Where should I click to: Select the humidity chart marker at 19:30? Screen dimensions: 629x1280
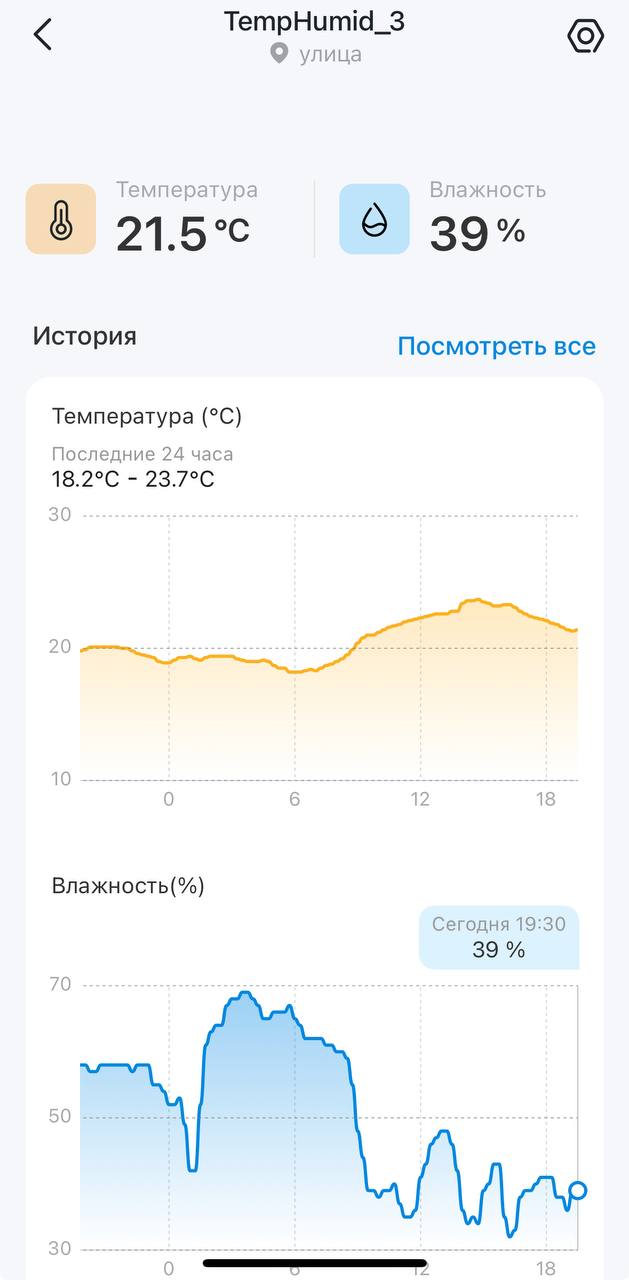click(x=577, y=1190)
